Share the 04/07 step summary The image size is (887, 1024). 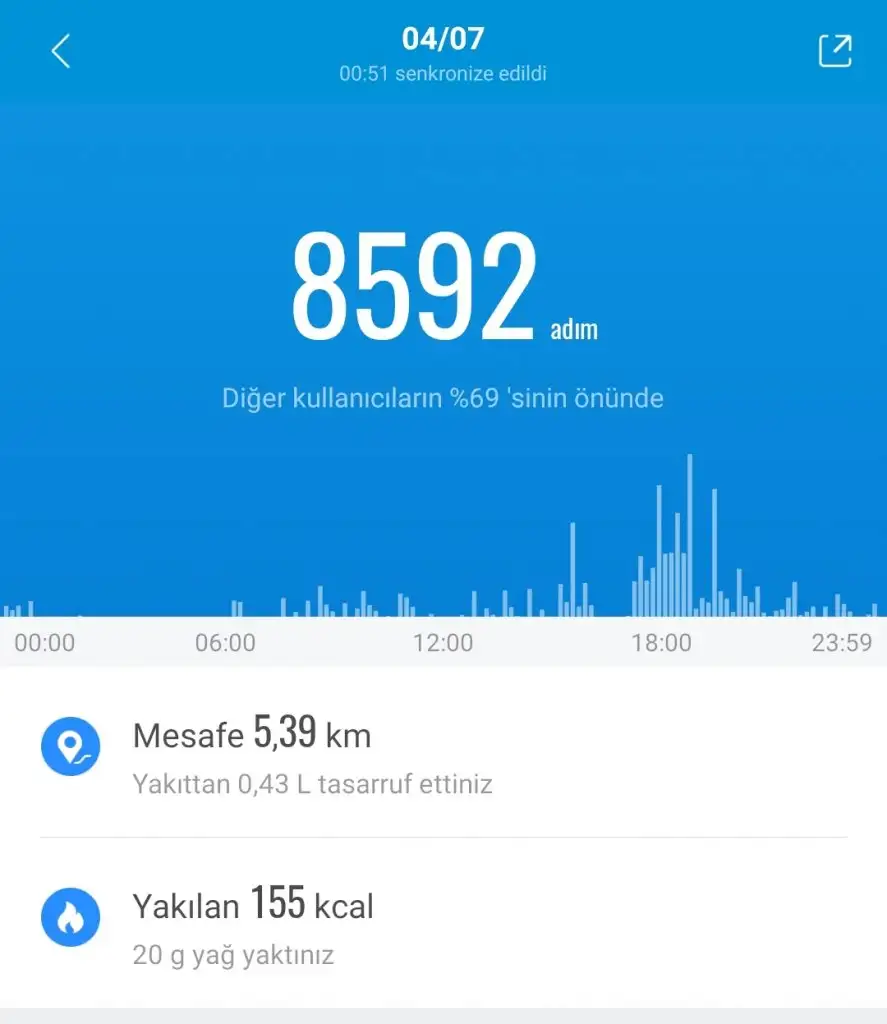coord(834,51)
